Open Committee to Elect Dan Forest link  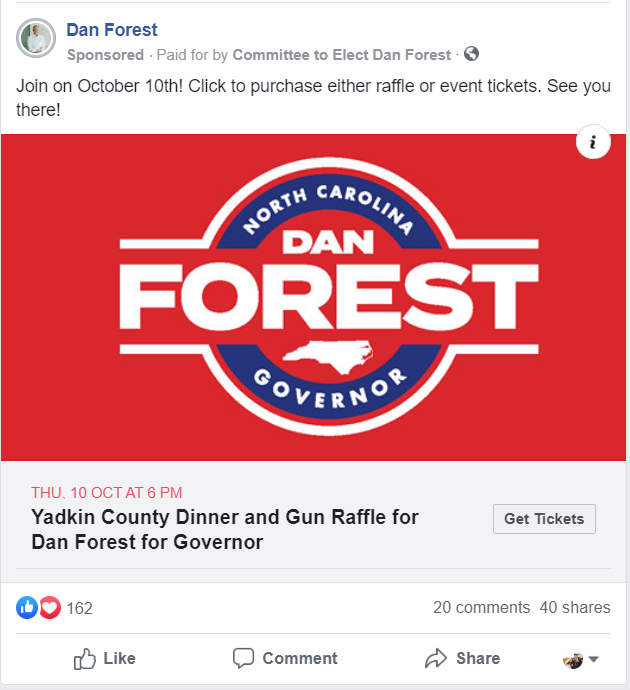[x=342, y=55]
